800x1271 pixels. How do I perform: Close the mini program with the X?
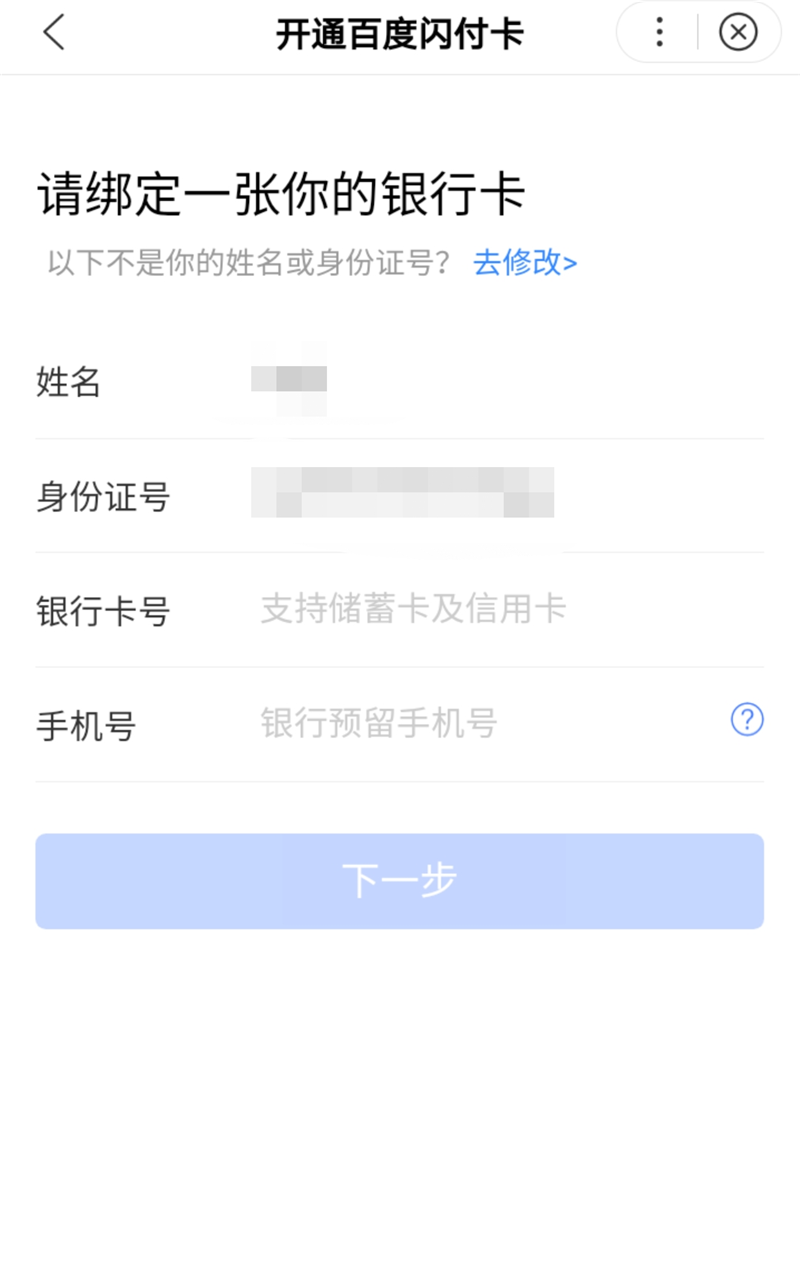pyautogui.click(x=738, y=33)
